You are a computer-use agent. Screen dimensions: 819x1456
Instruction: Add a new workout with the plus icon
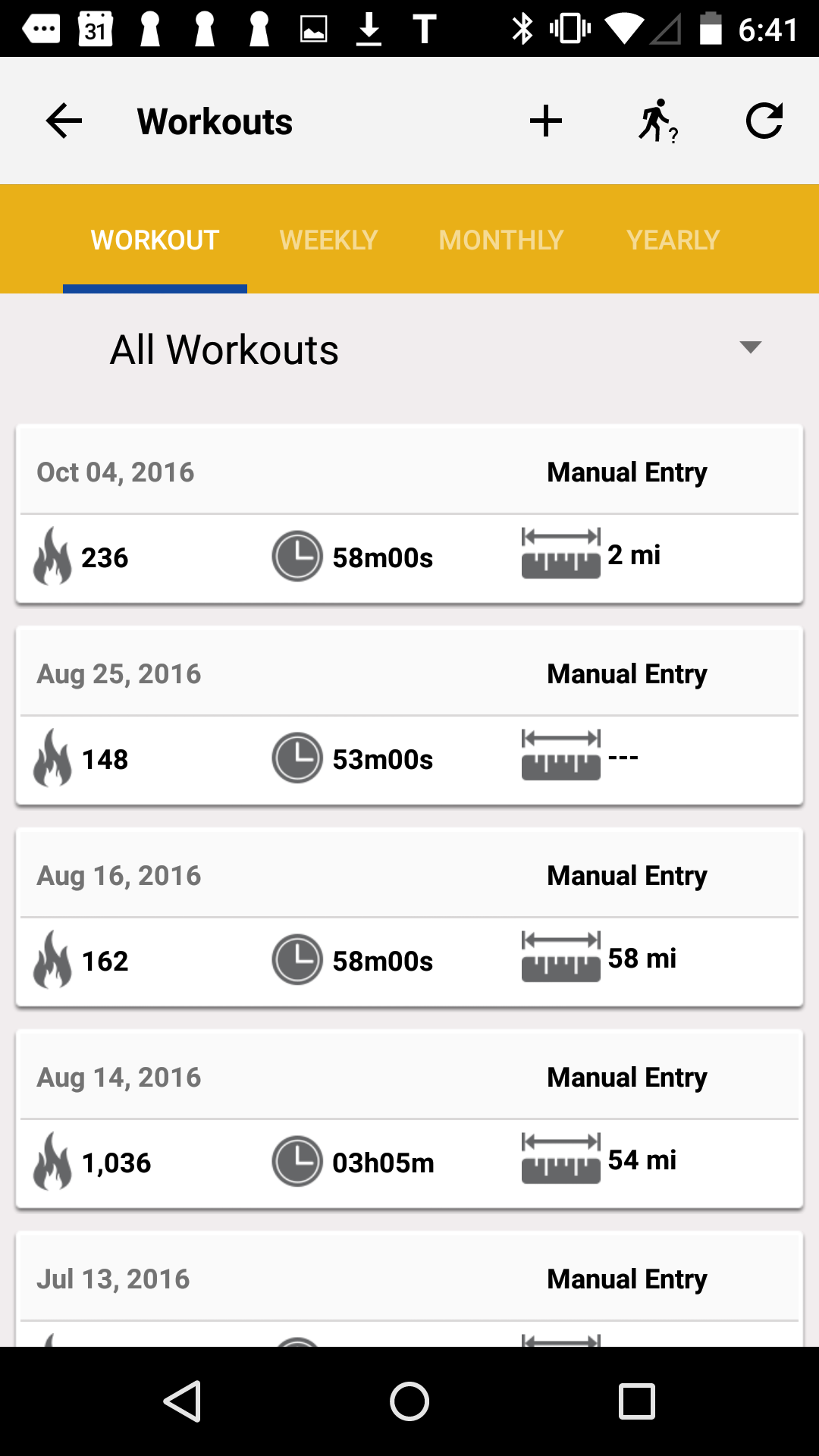pyautogui.click(x=546, y=121)
